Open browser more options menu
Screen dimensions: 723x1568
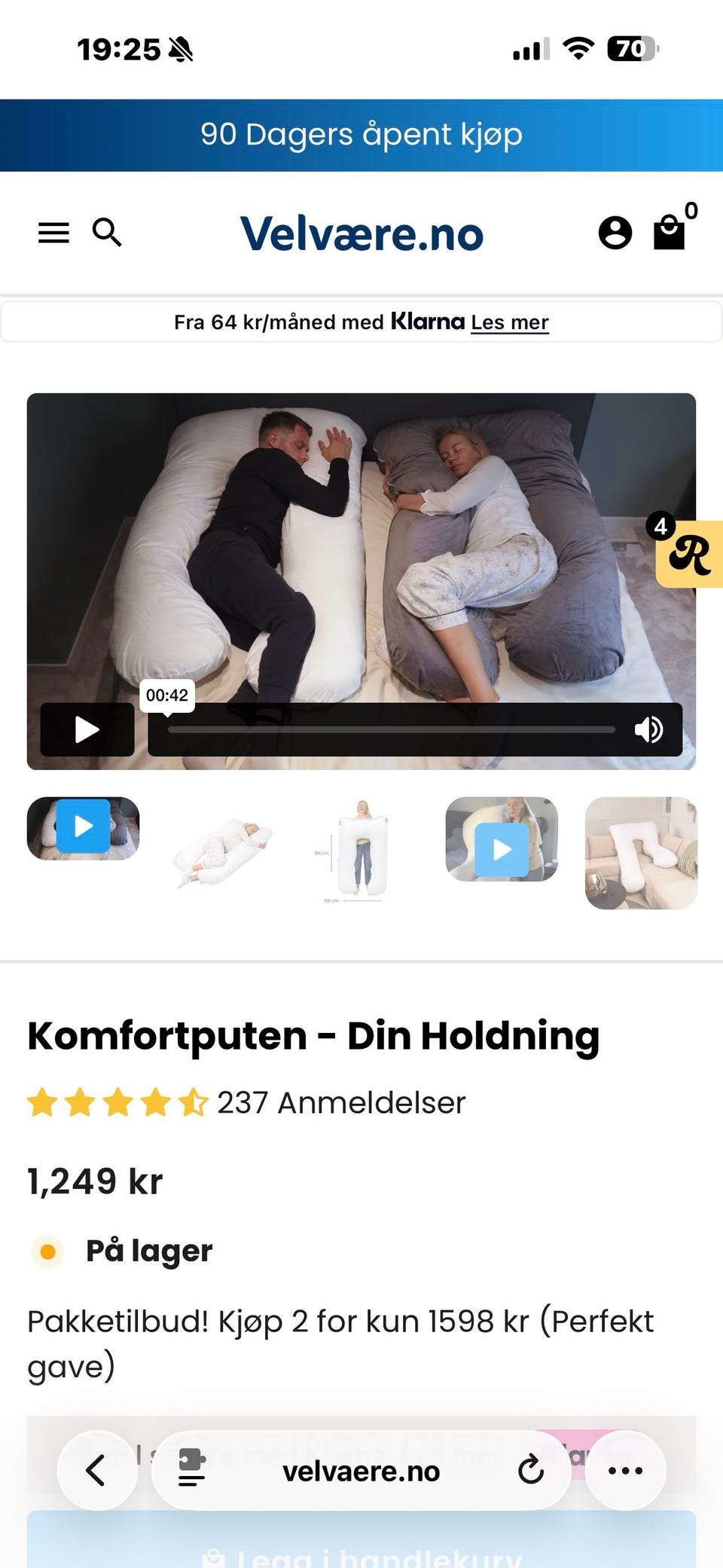[625, 1470]
